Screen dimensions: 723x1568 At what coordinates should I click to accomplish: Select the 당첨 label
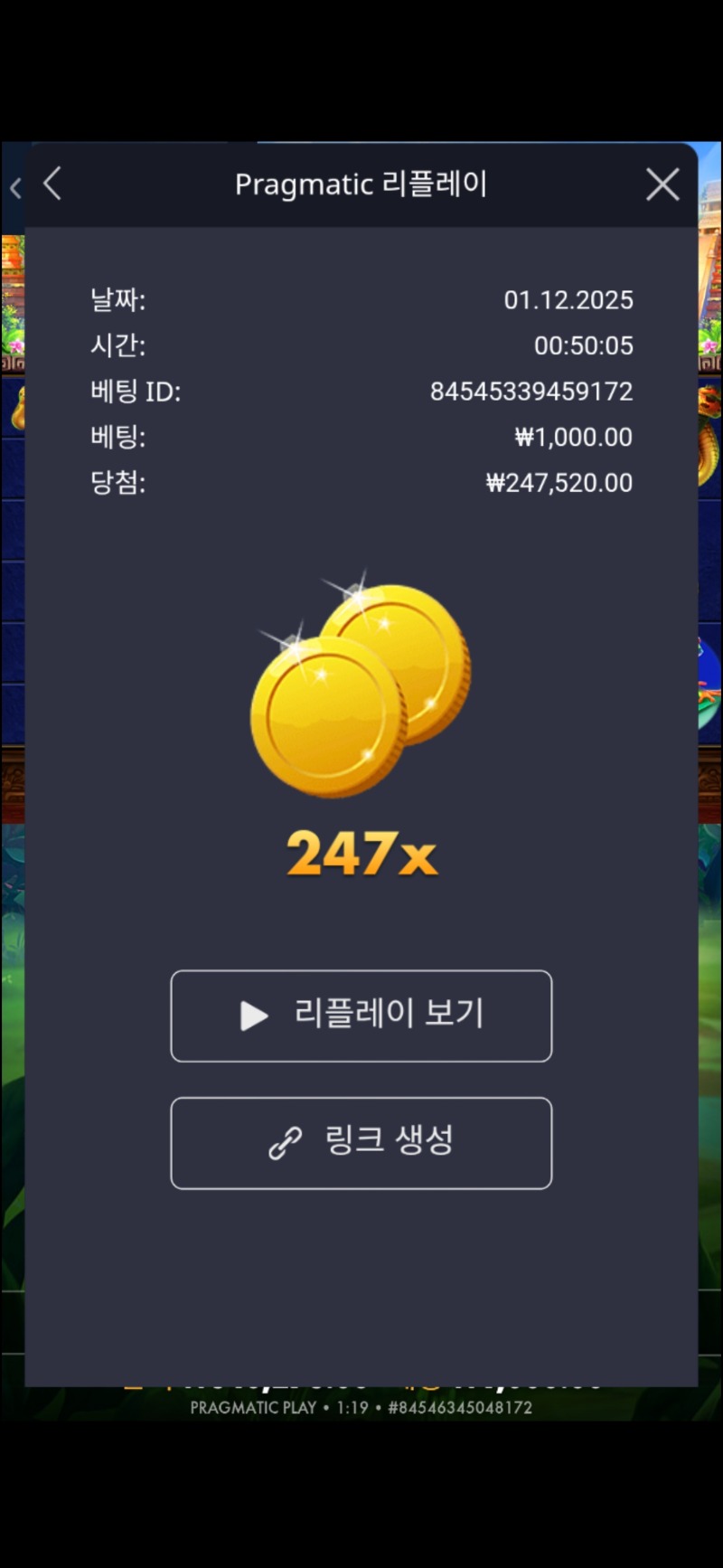pos(118,483)
